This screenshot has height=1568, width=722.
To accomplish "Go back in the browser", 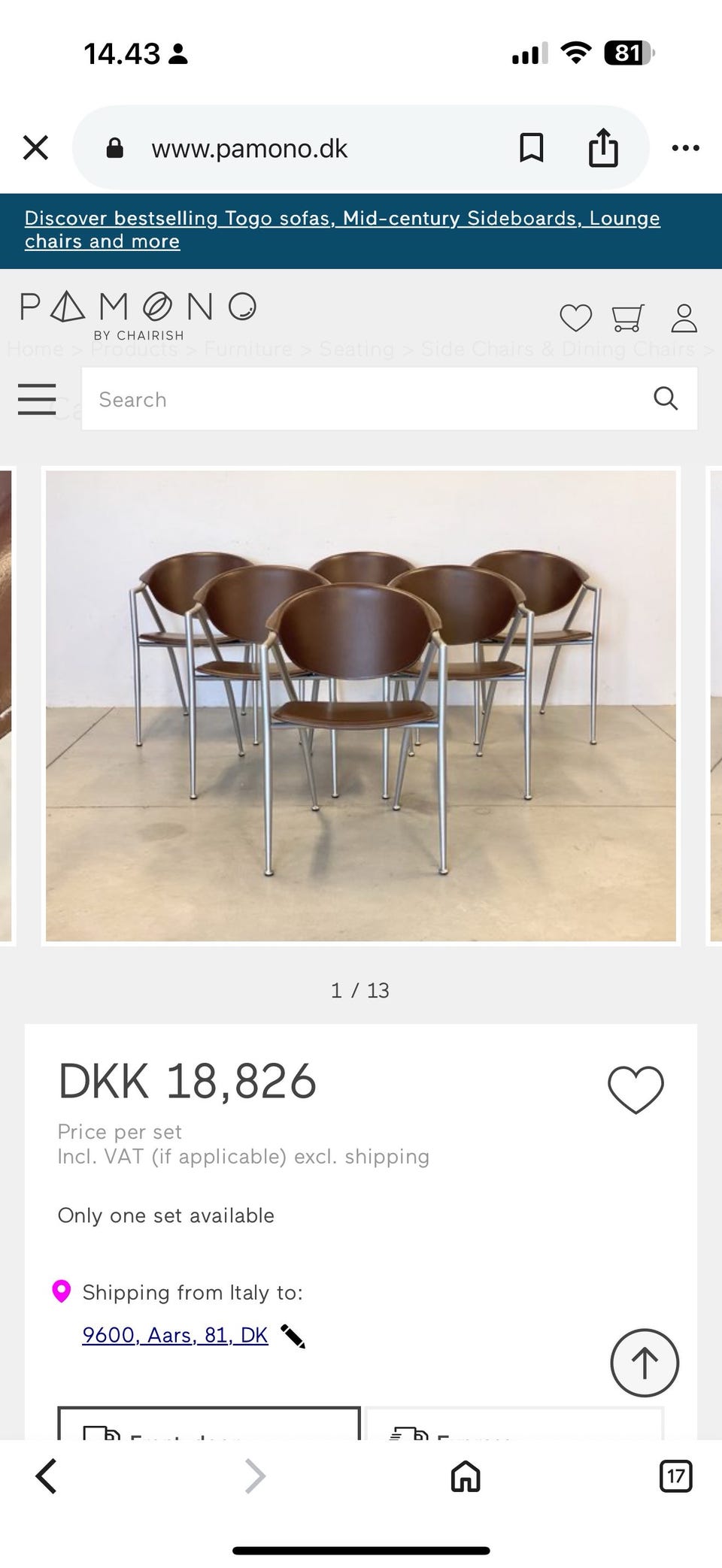I will (46, 1476).
